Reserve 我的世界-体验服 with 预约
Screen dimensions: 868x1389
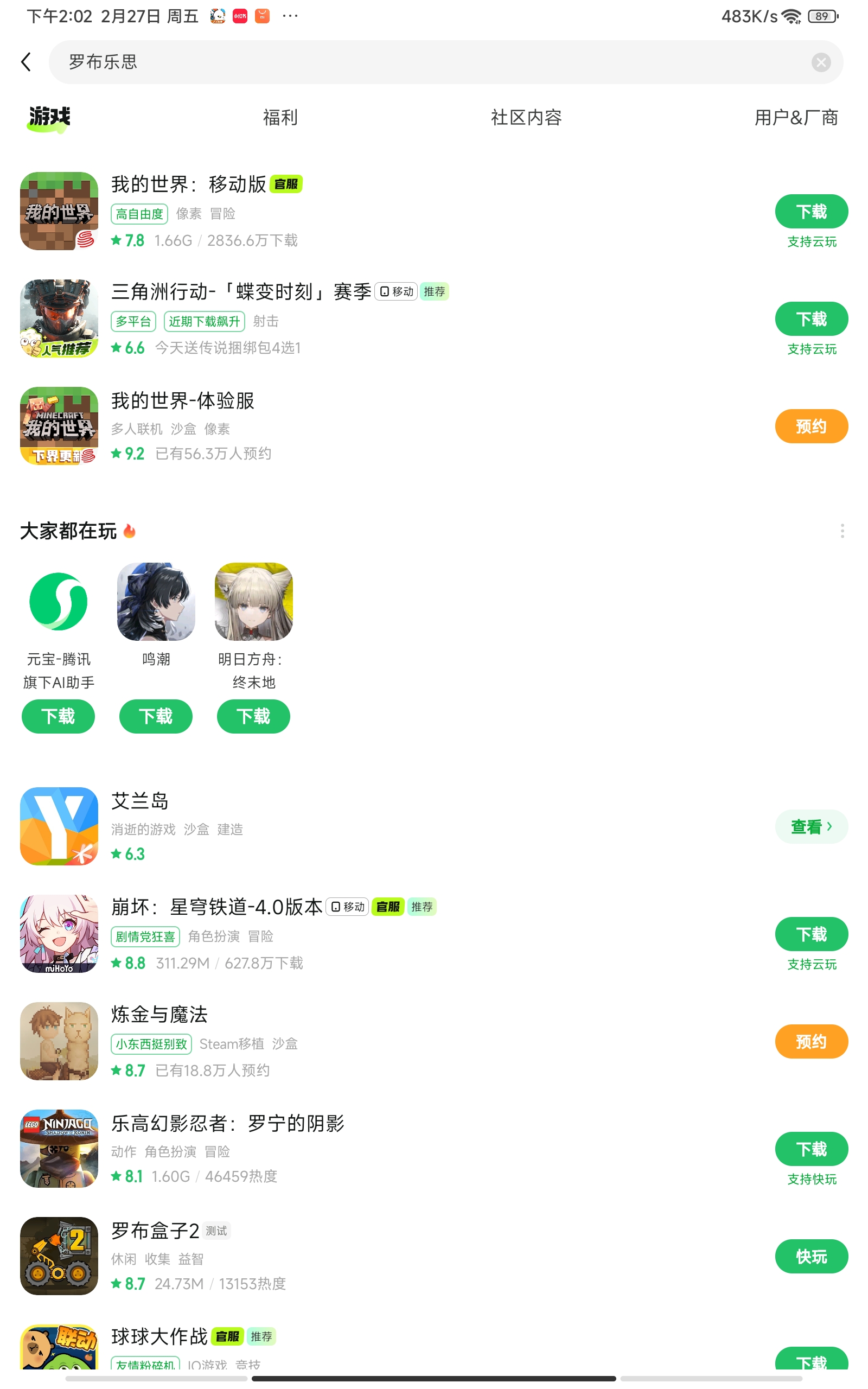point(810,426)
